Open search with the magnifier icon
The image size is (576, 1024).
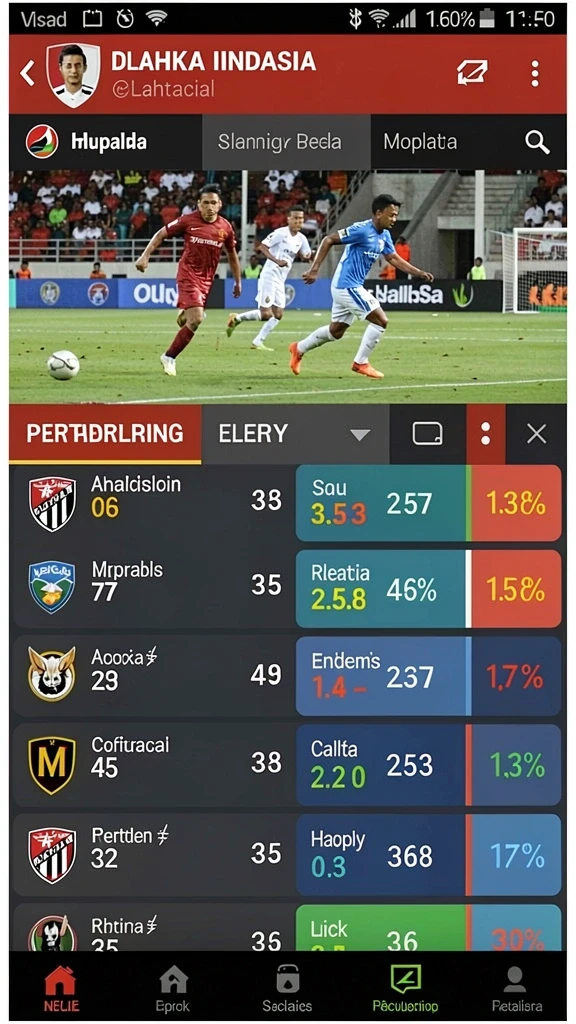coord(537,142)
